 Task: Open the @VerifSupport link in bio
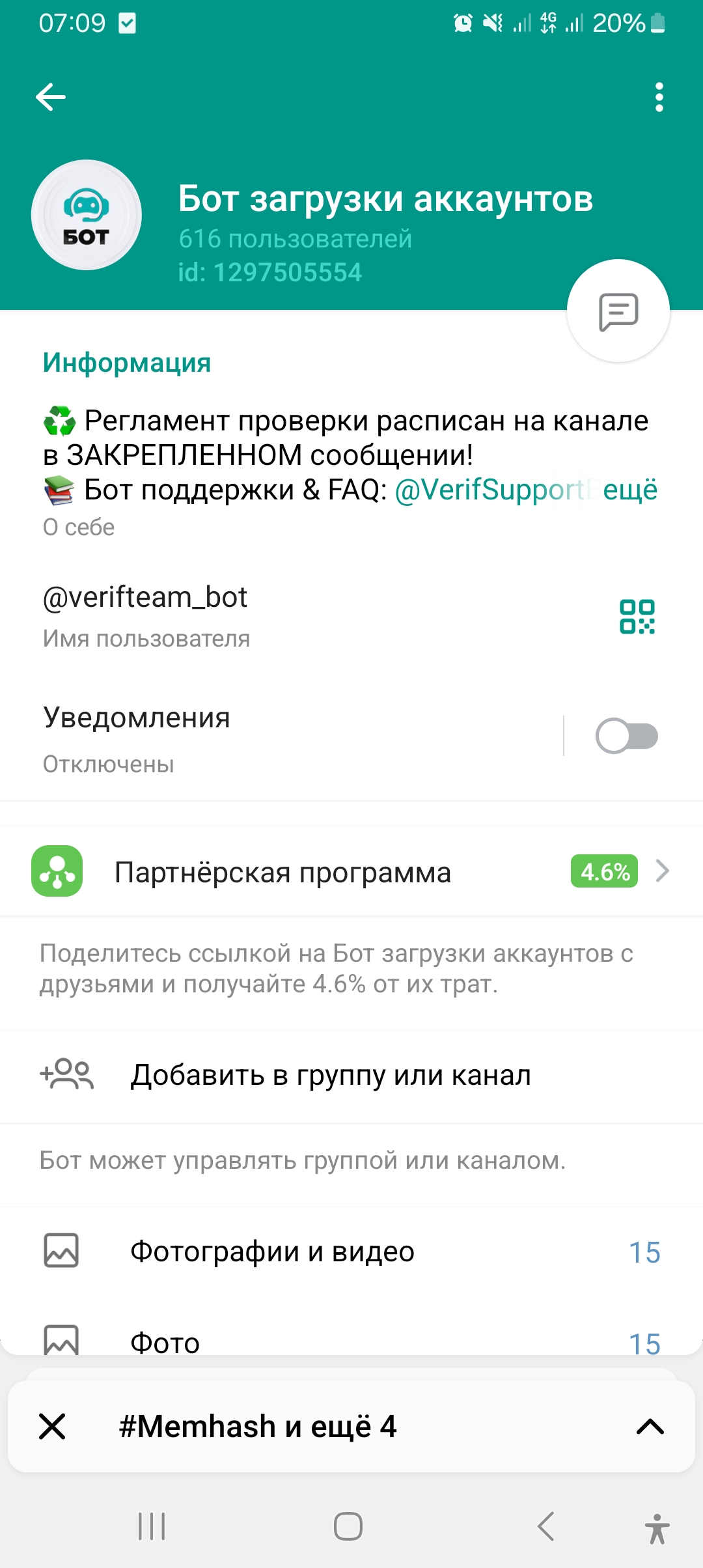tap(488, 490)
